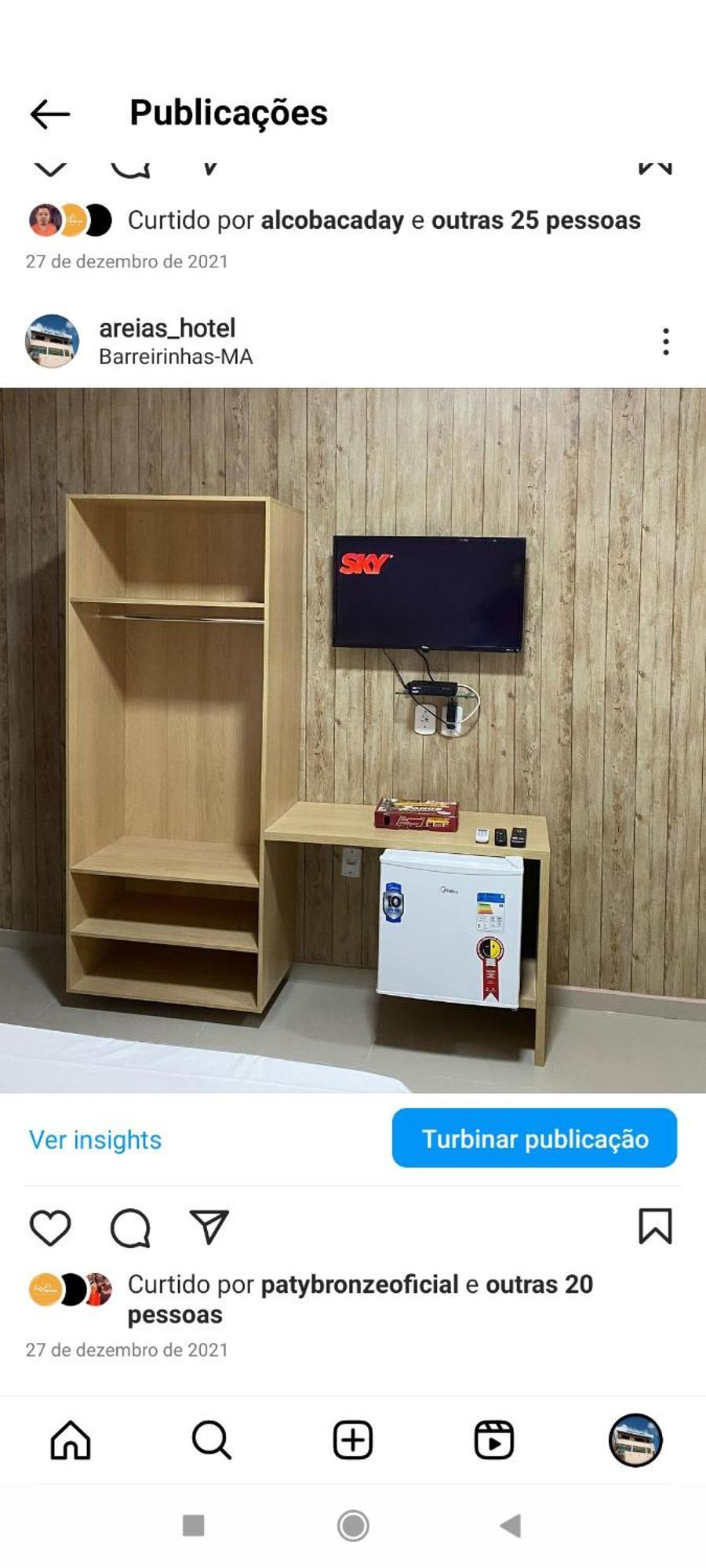
Task: Tap the system back button
Action: pyautogui.click(x=511, y=1525)
